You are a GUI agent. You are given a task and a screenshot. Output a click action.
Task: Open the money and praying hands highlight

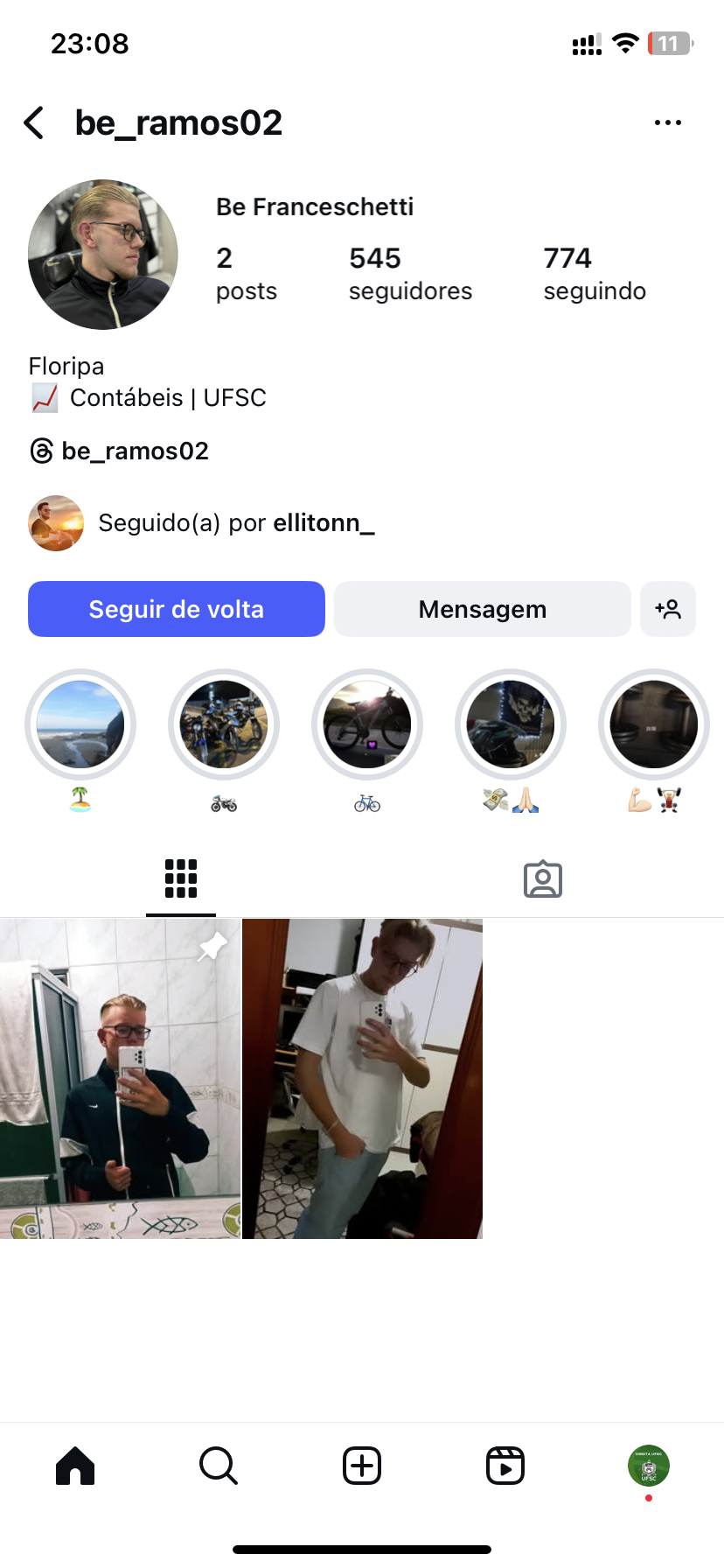[x=511, y=724]
